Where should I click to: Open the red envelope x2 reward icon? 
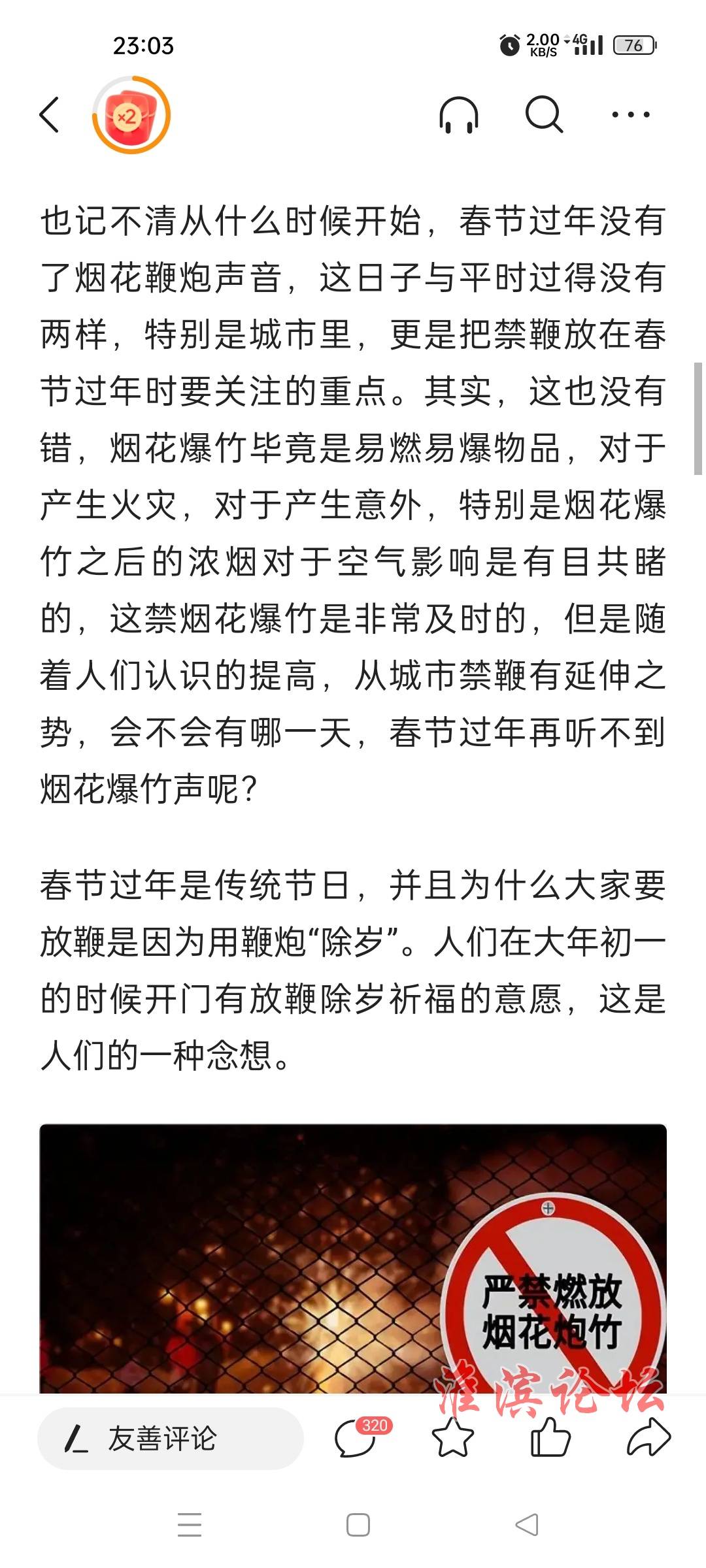click(x=131, y=116)
